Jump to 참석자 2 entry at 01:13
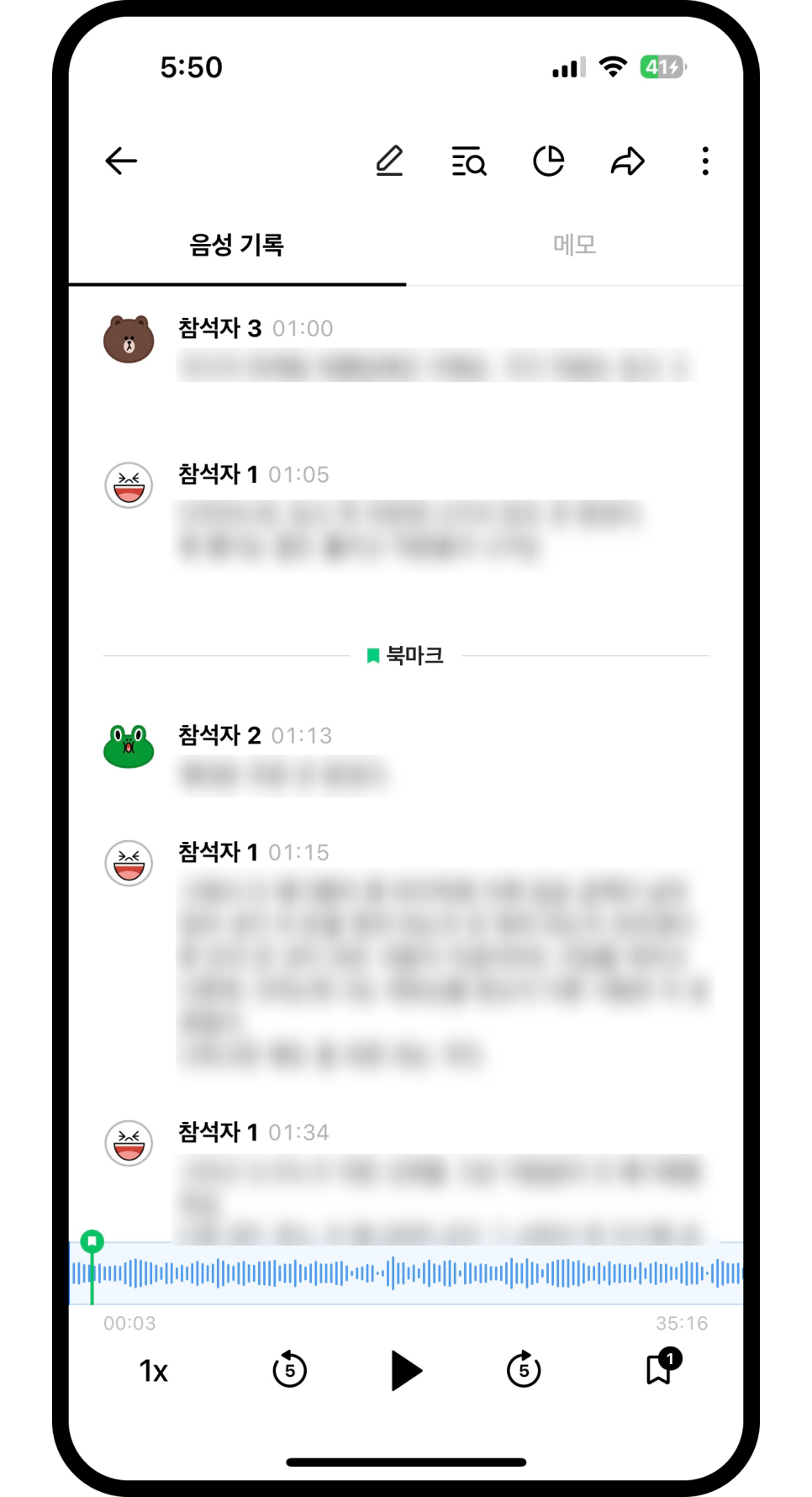The width and height of the screenshot is (812, 1497). pyautogui.click(x=406, y=755)
